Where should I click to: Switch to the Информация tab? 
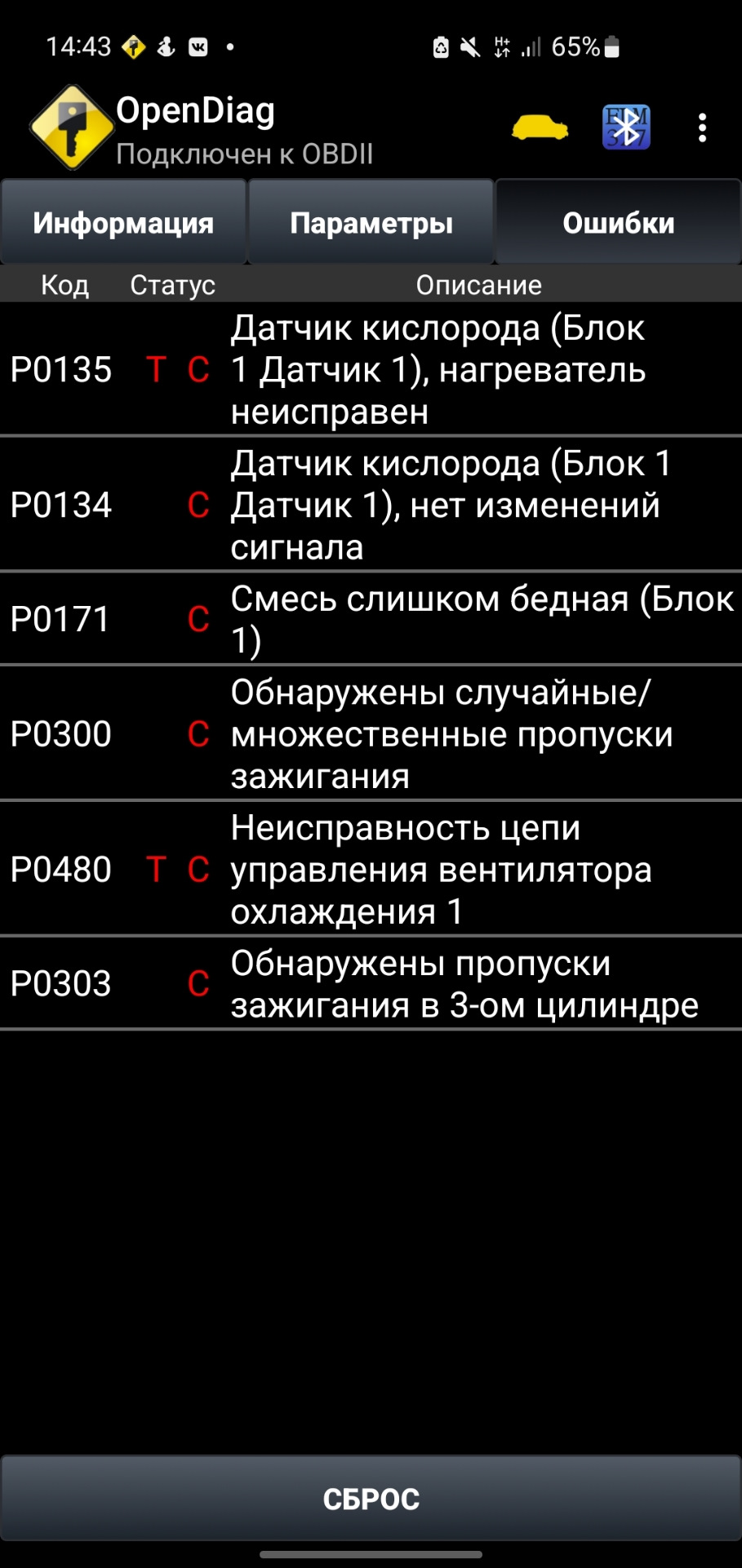123,221
